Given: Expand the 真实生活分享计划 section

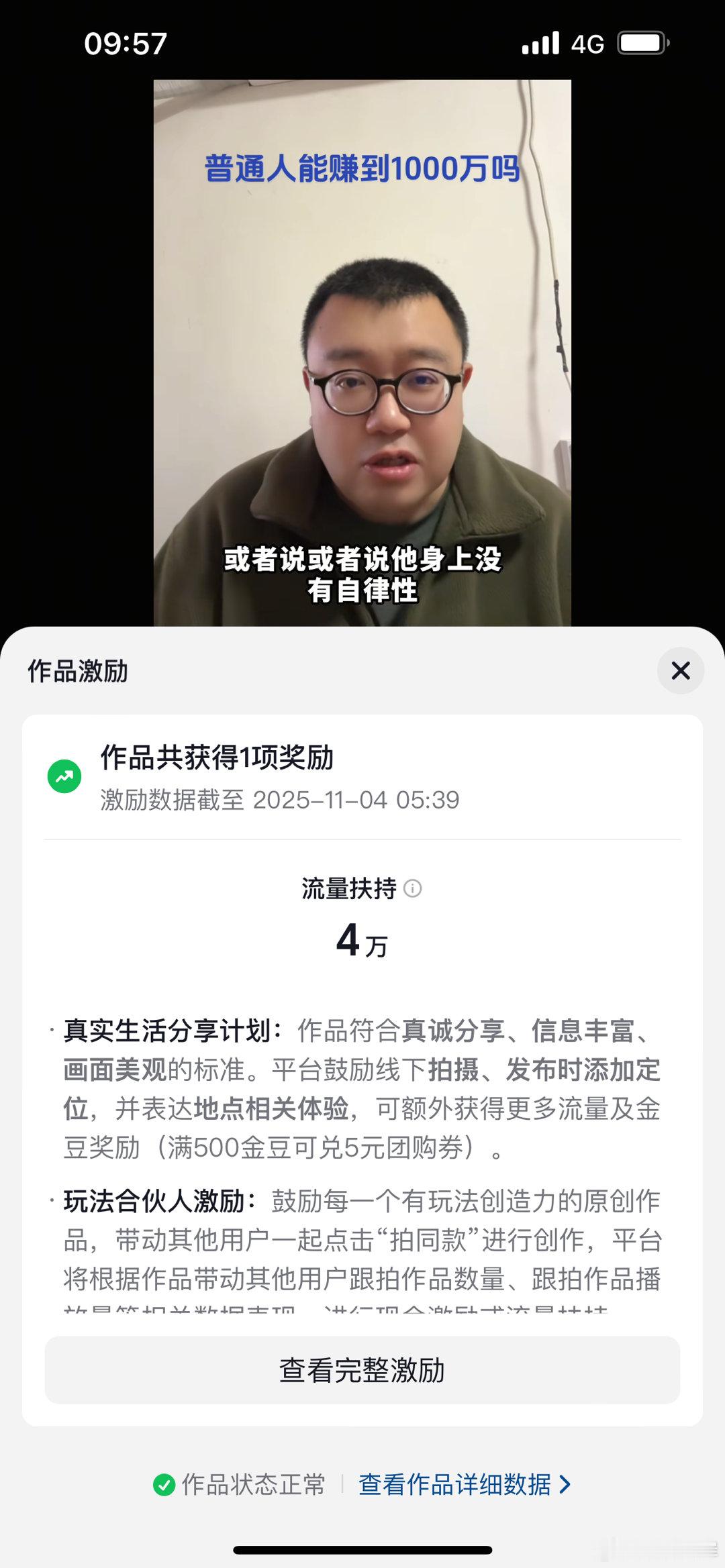Looking at the screenshot, I should 362,1074.
